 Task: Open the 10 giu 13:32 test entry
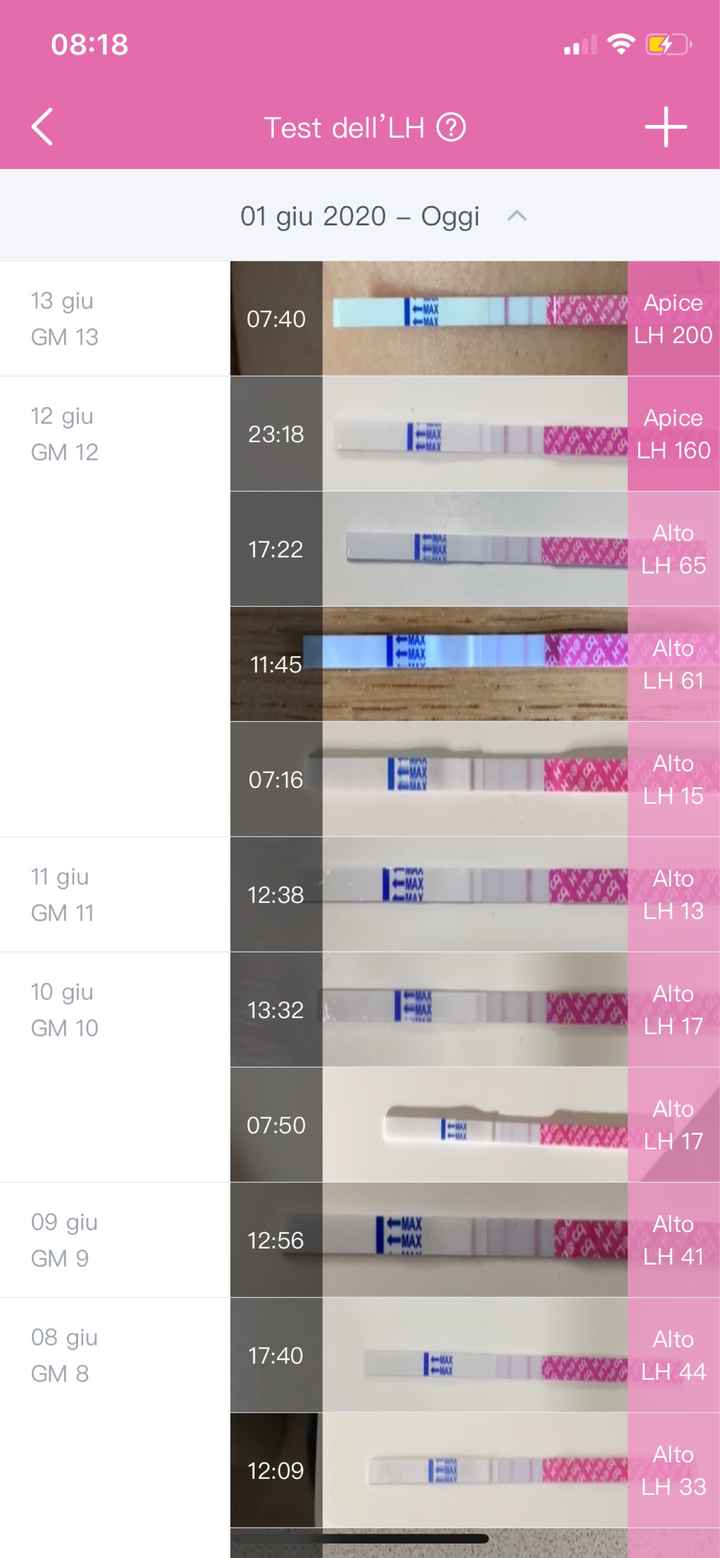click(x=474, y=1009)
